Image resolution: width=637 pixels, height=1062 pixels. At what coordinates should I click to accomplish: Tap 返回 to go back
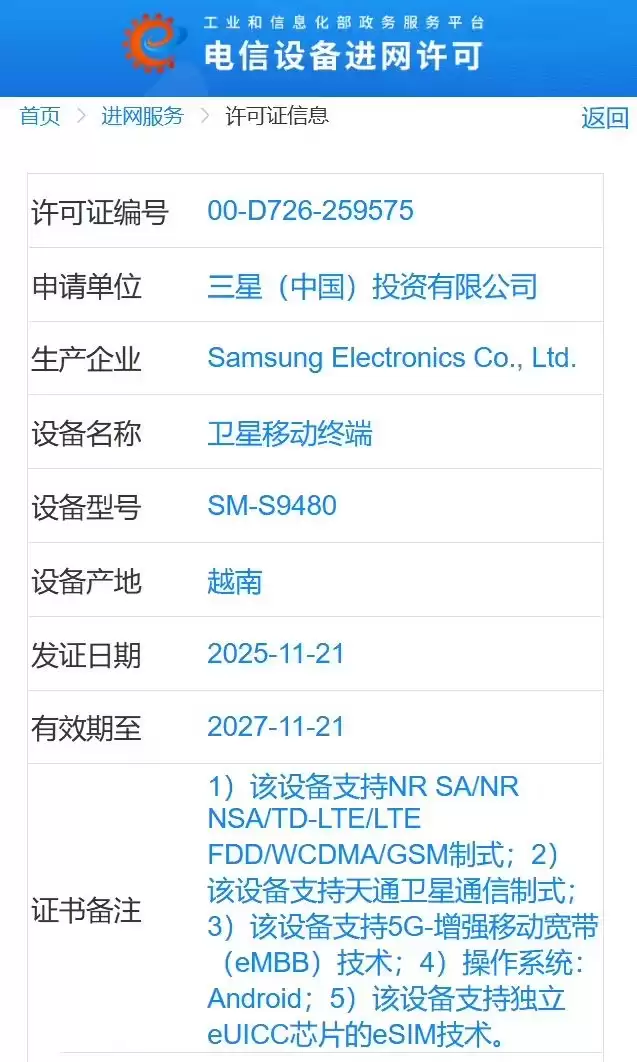point(604,118)
